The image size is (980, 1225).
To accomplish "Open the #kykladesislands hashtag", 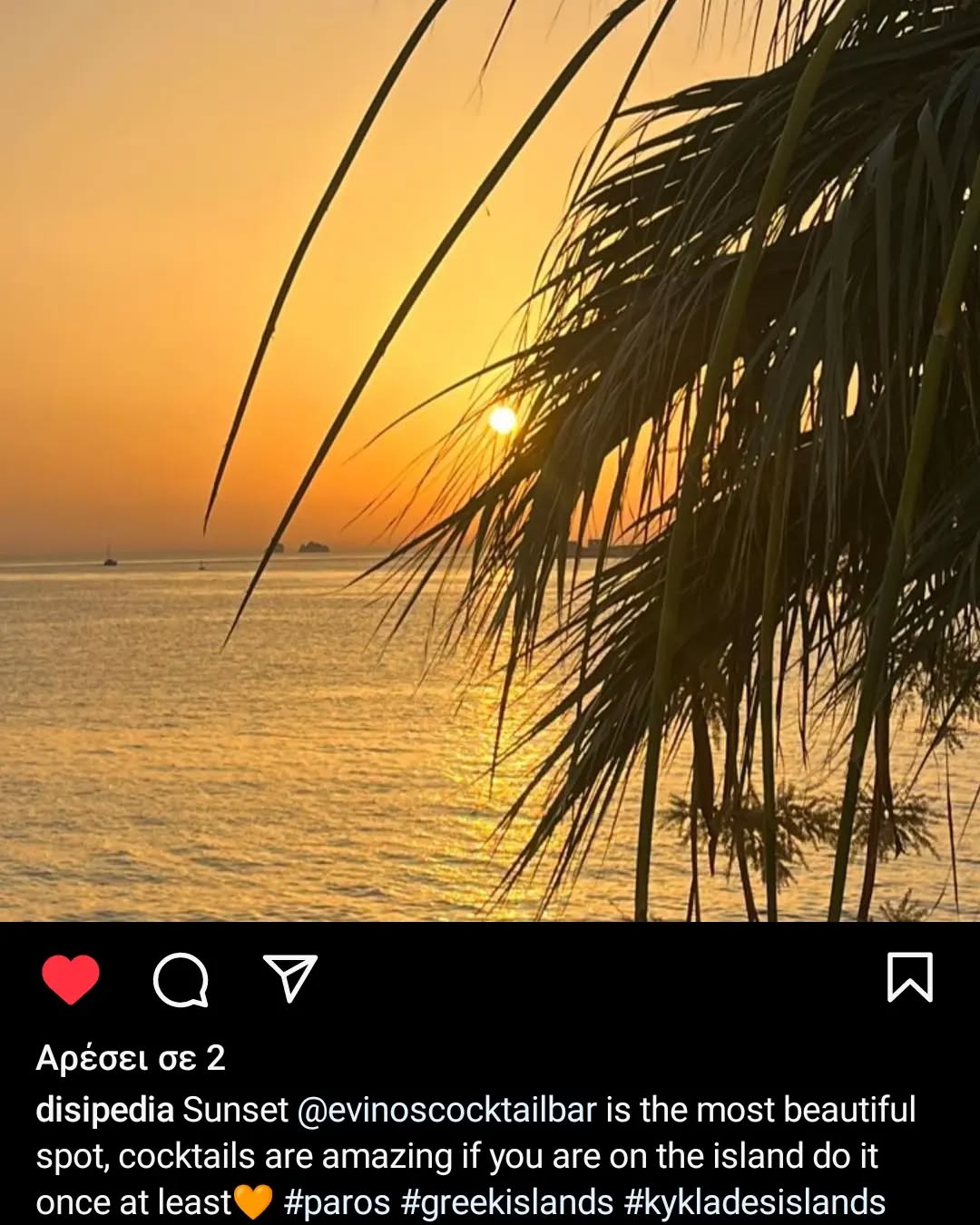I will [x=755, y=1202].
